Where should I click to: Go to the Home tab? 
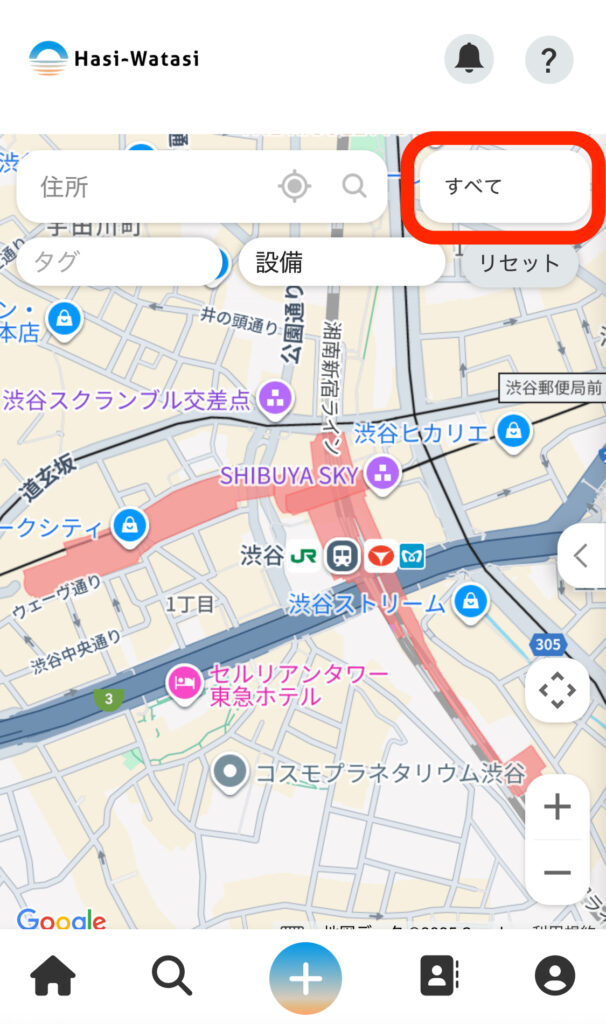pyautogui.click(x=54, y=976)
